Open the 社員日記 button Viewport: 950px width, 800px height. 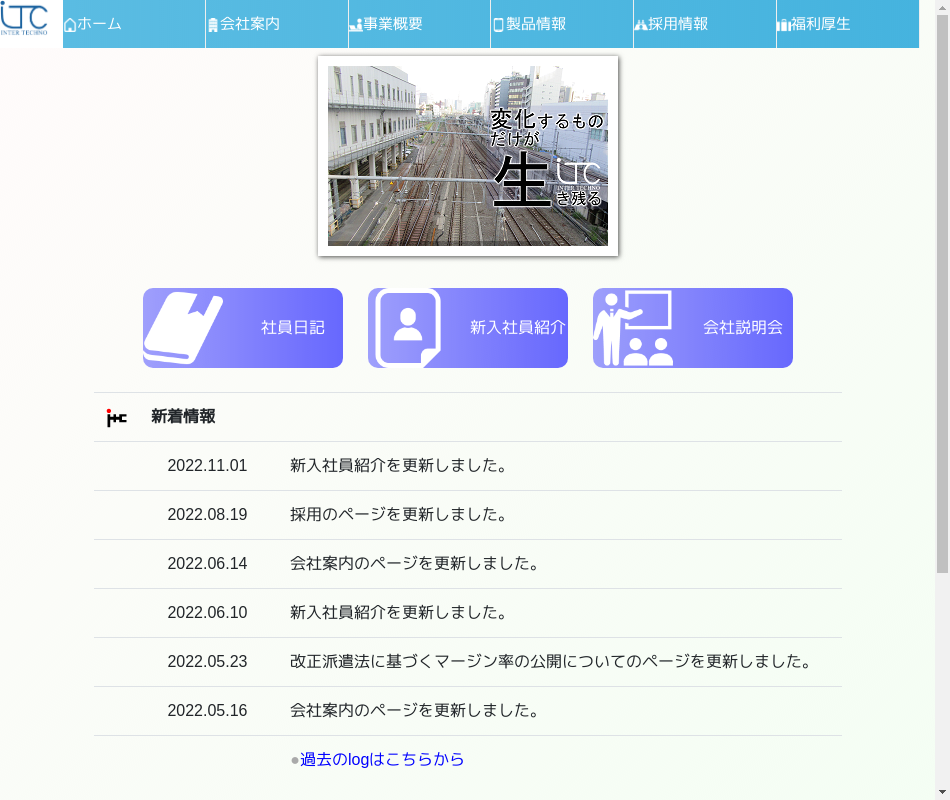click(243, 328)
